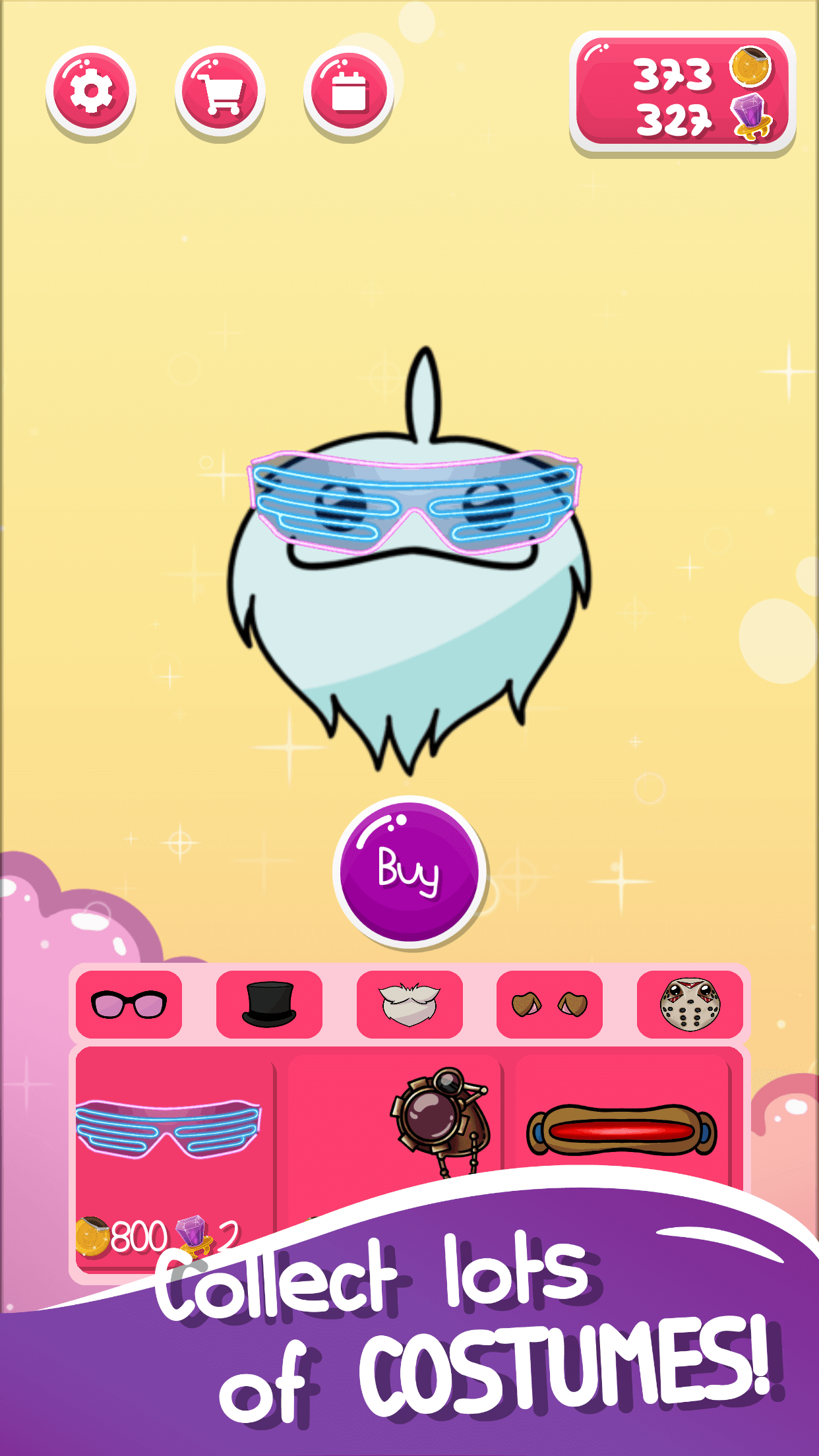Switch to the top hat category
819x1456 pixels.
tap(269, 1004)
